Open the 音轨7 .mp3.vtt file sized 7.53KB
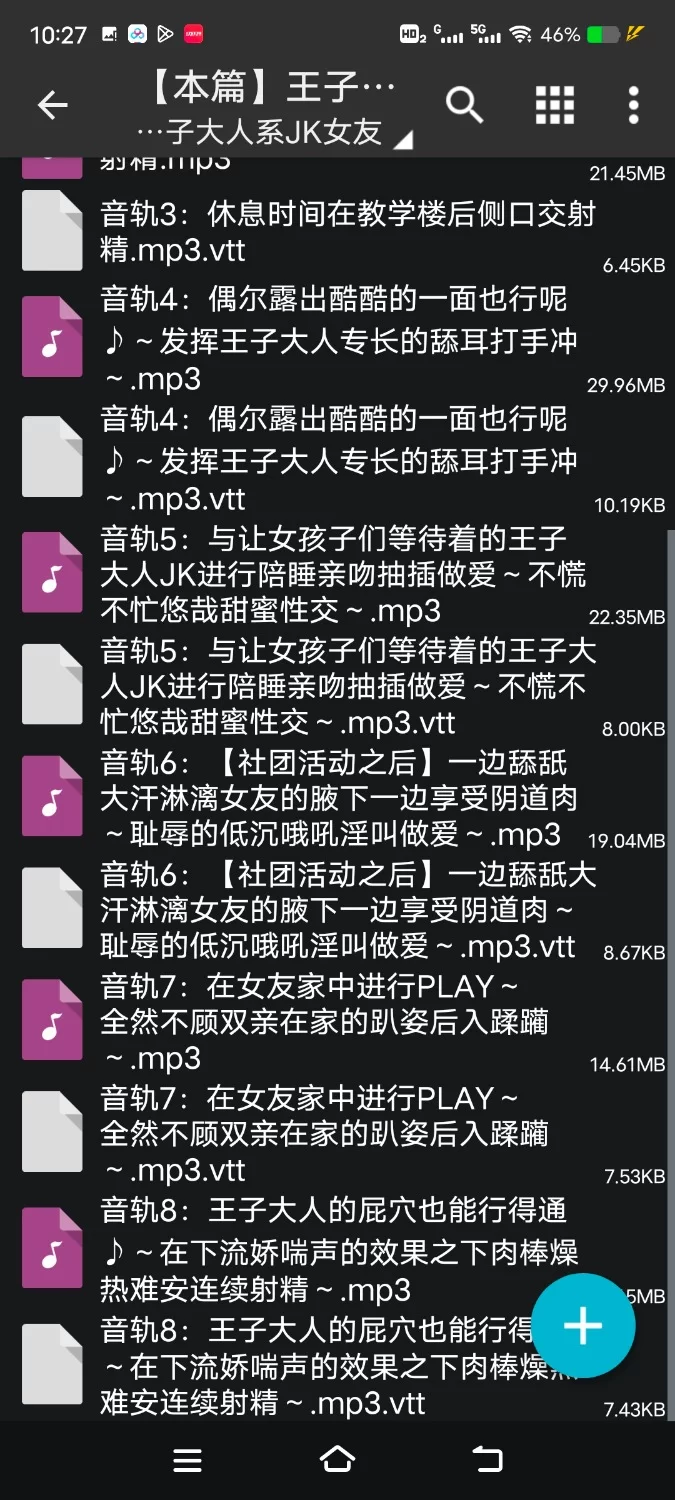 tap(340, 1134)
